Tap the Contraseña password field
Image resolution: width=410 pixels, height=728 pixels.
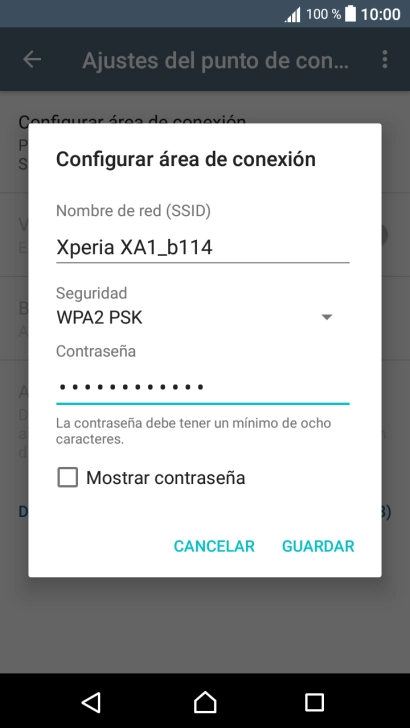point(202,387)
